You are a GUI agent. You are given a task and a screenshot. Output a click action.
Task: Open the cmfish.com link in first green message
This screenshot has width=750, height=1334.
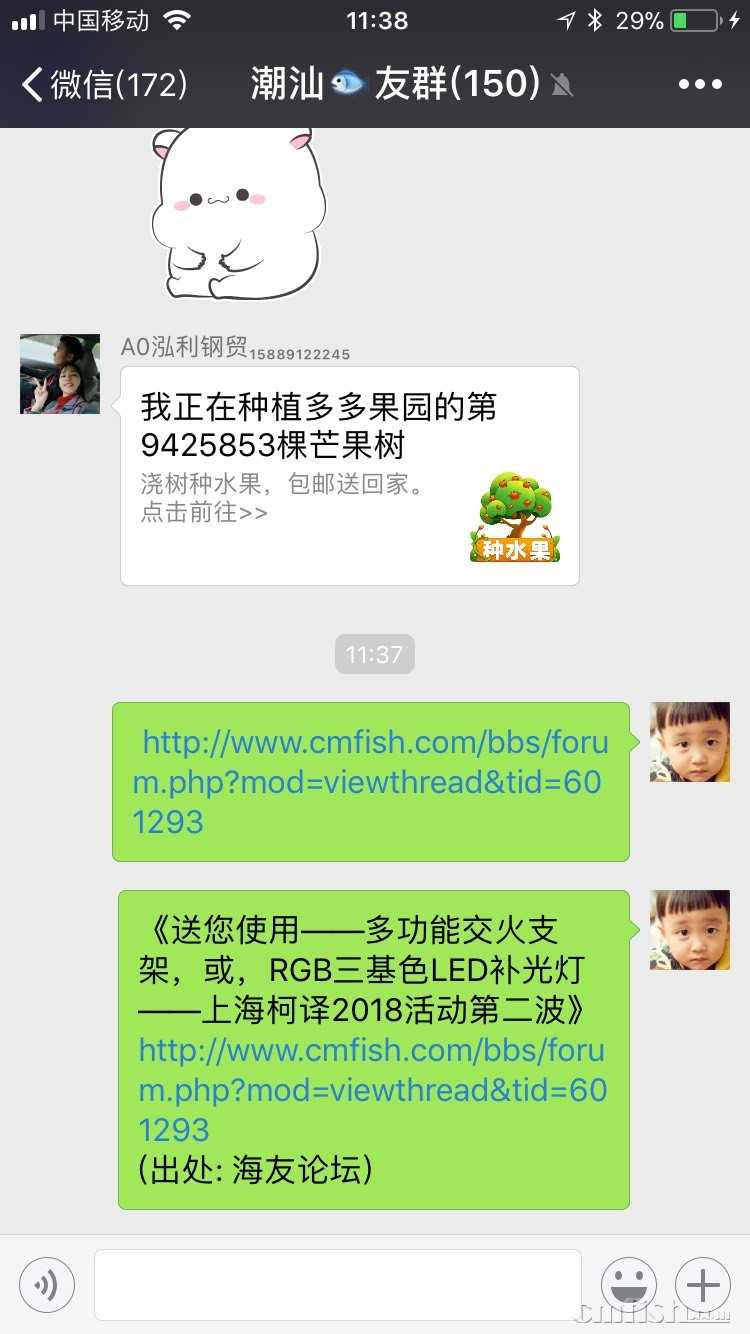(x=371, y=782)
